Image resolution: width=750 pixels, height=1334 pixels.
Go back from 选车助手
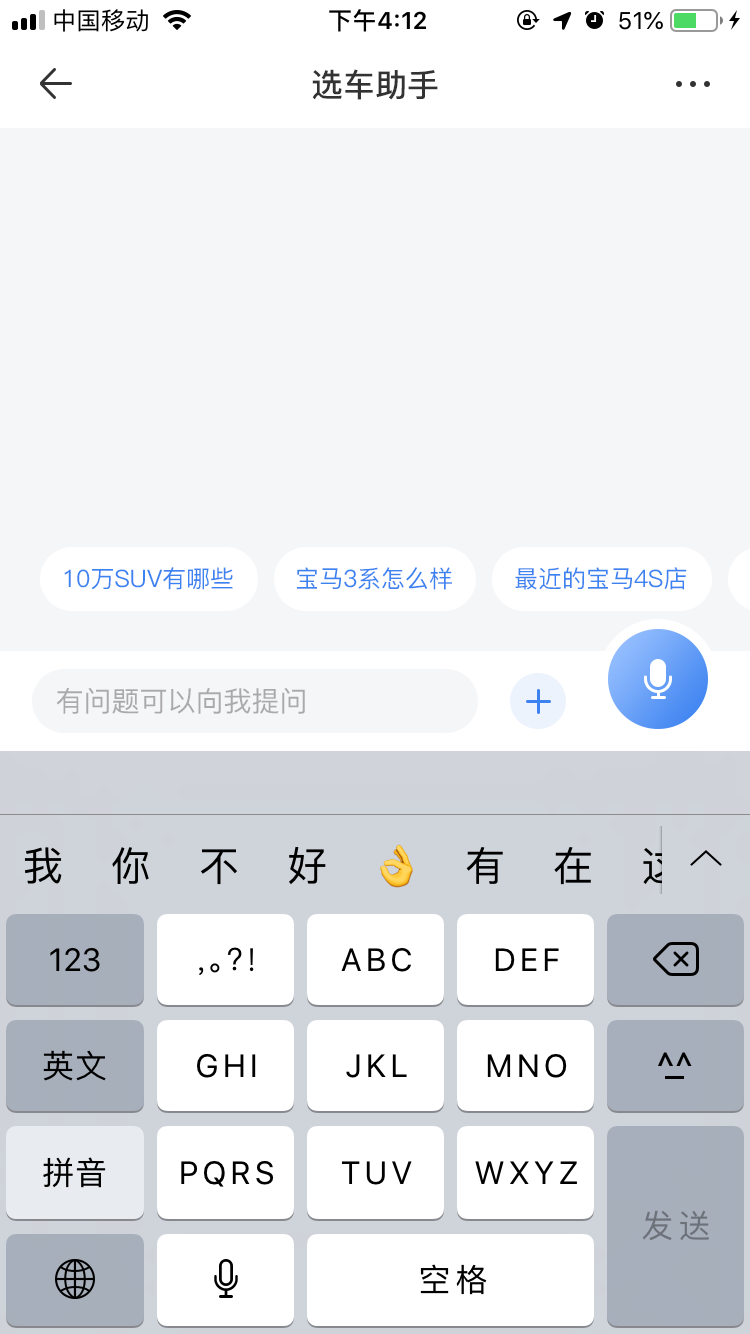[x=55, y=84]
